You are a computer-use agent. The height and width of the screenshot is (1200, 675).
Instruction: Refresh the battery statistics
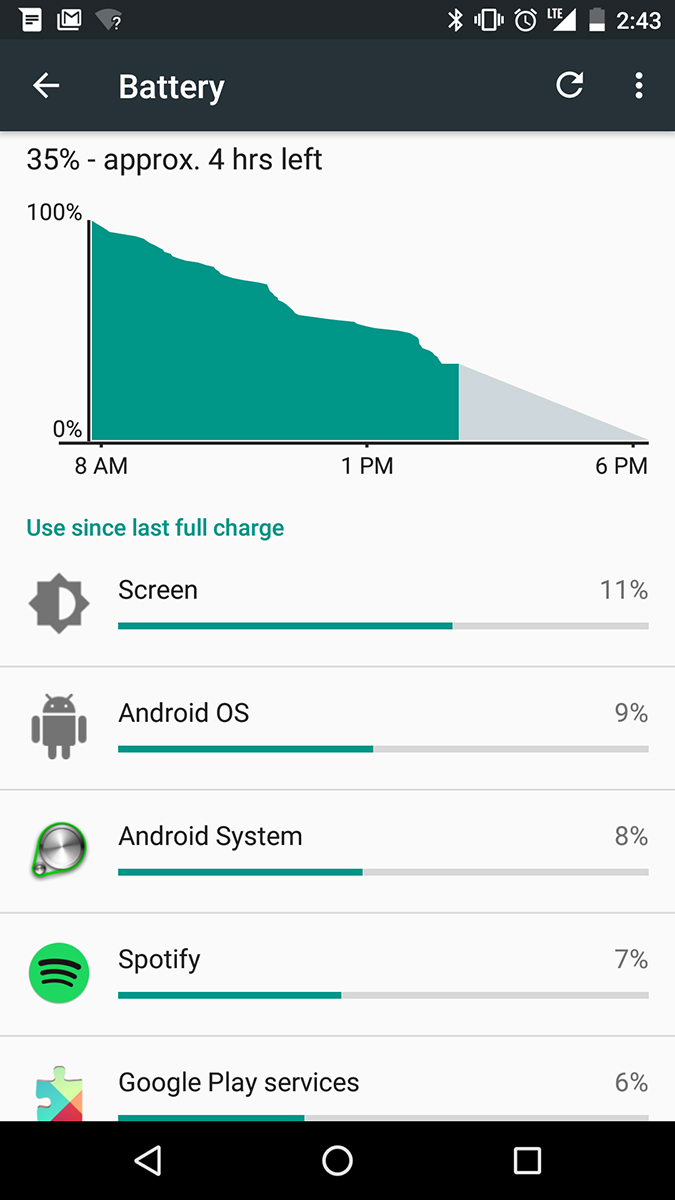point(570,86)
